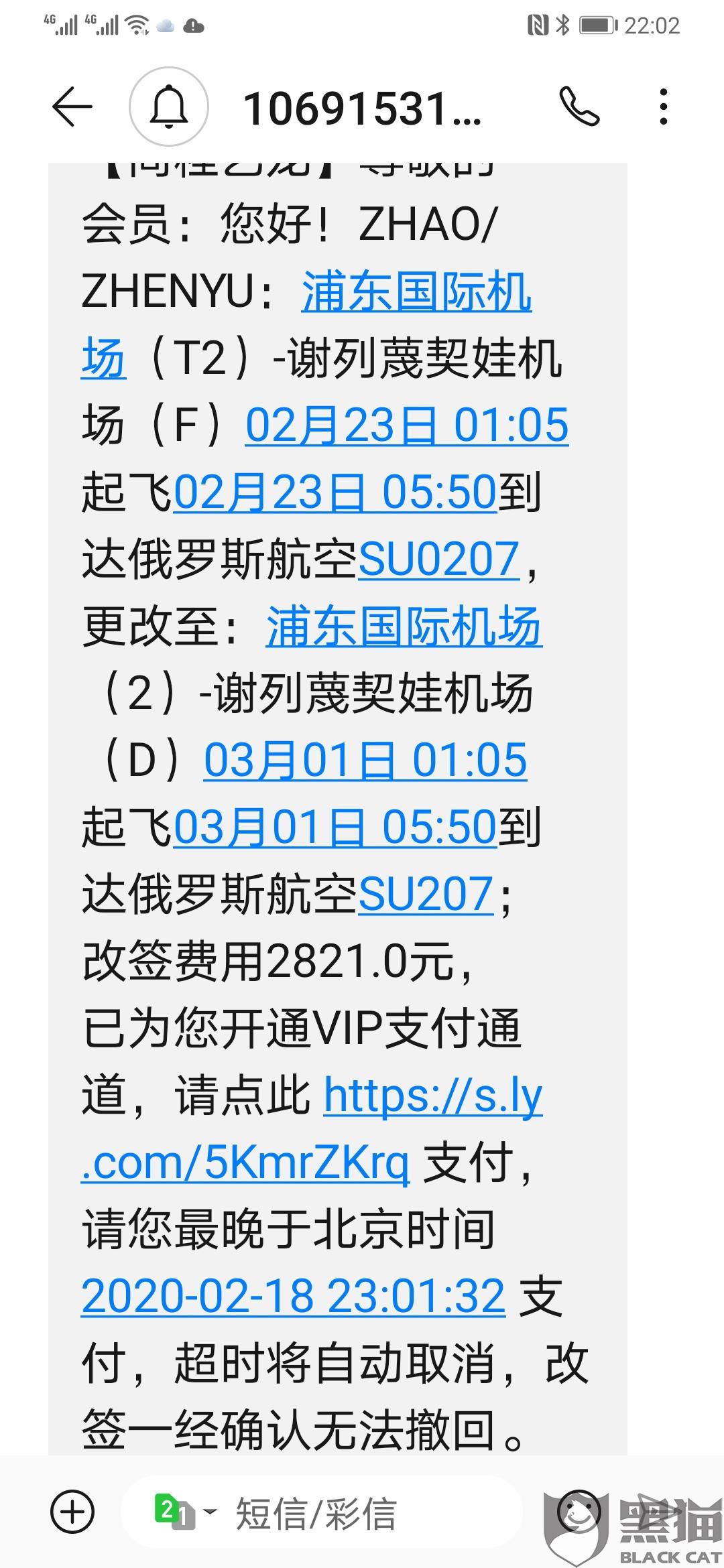724x1568 pixels.
Task: Open the overflow menu
Action: [x=663, y=107]
